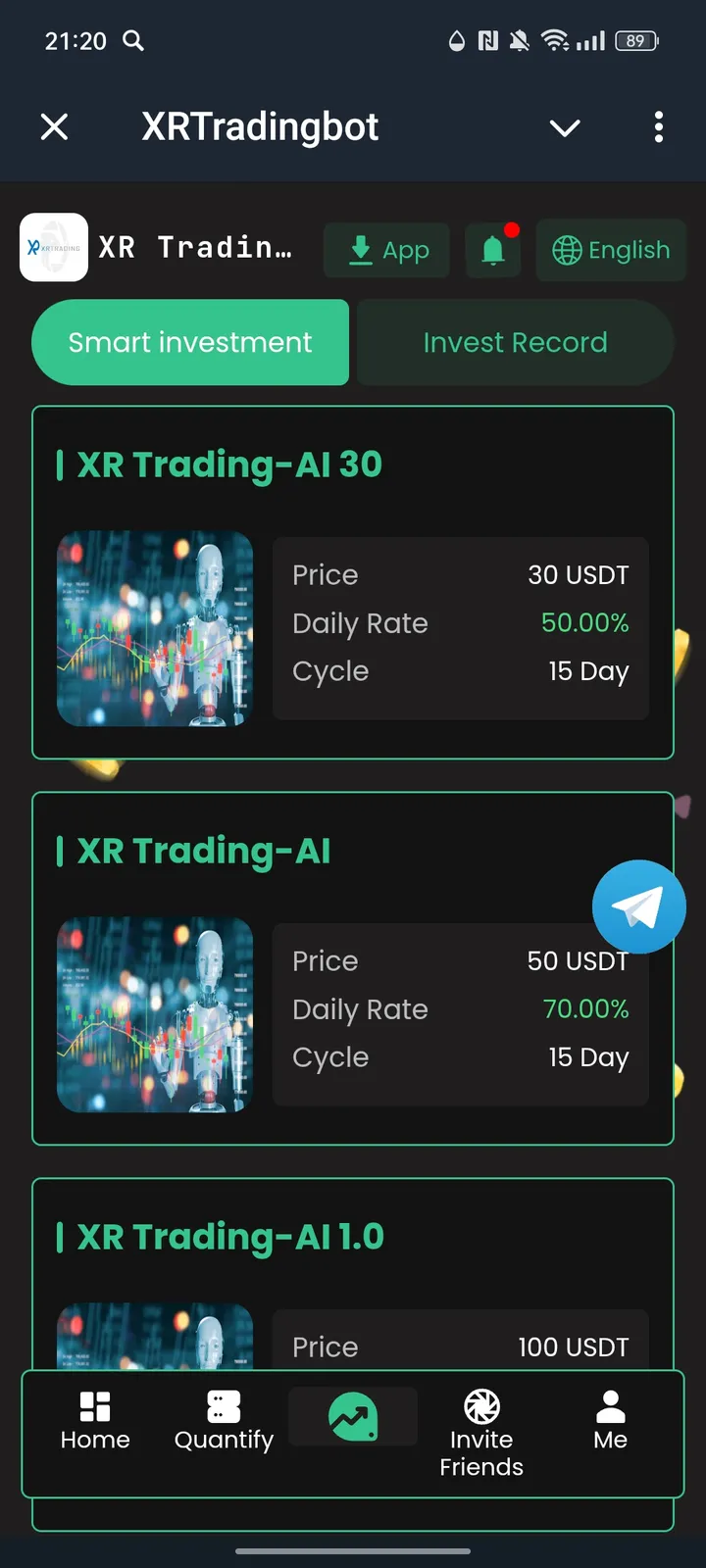Open the three-dot menu in Telegram header

(659, 127)
